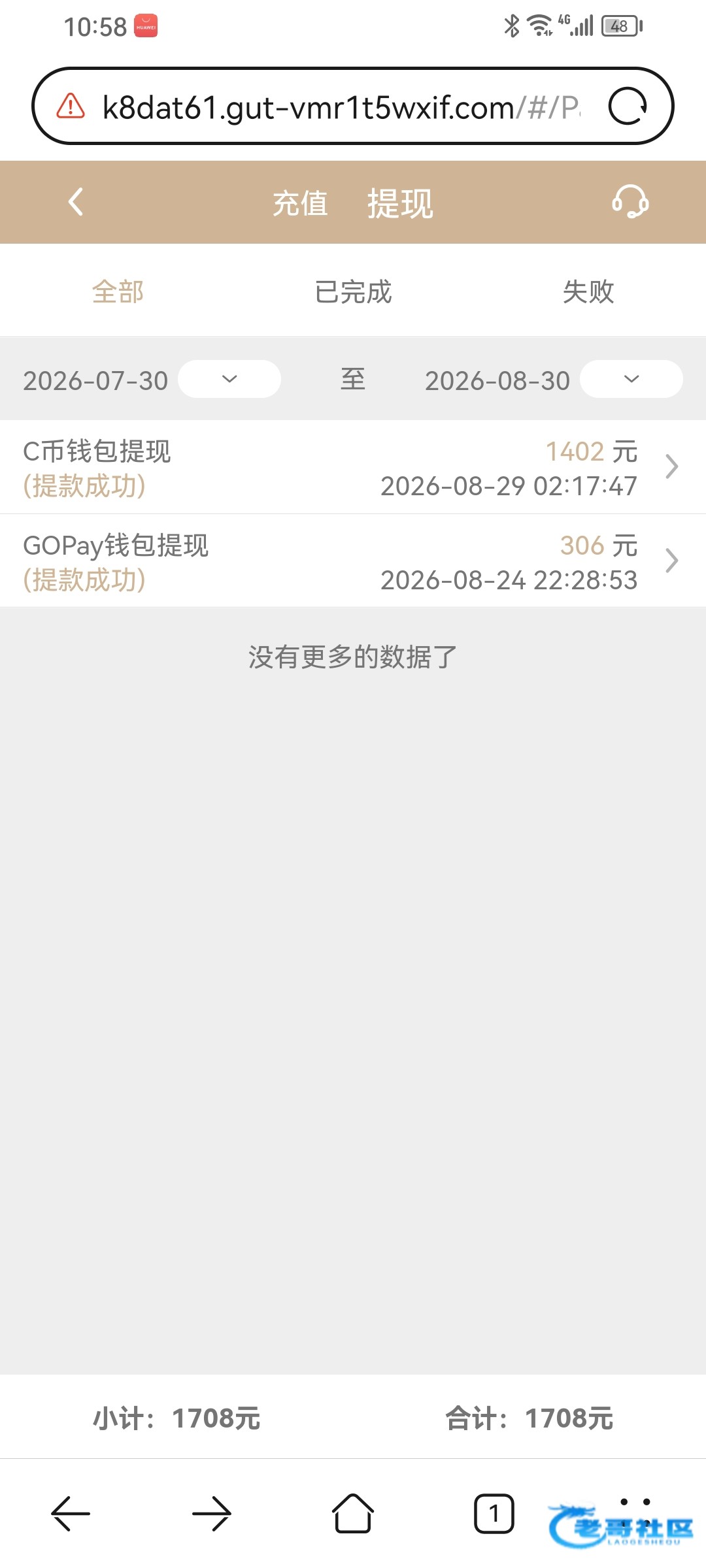Navigate back in browser toolbar
The image size is (706, 1568).
[x=71, y=1513]
